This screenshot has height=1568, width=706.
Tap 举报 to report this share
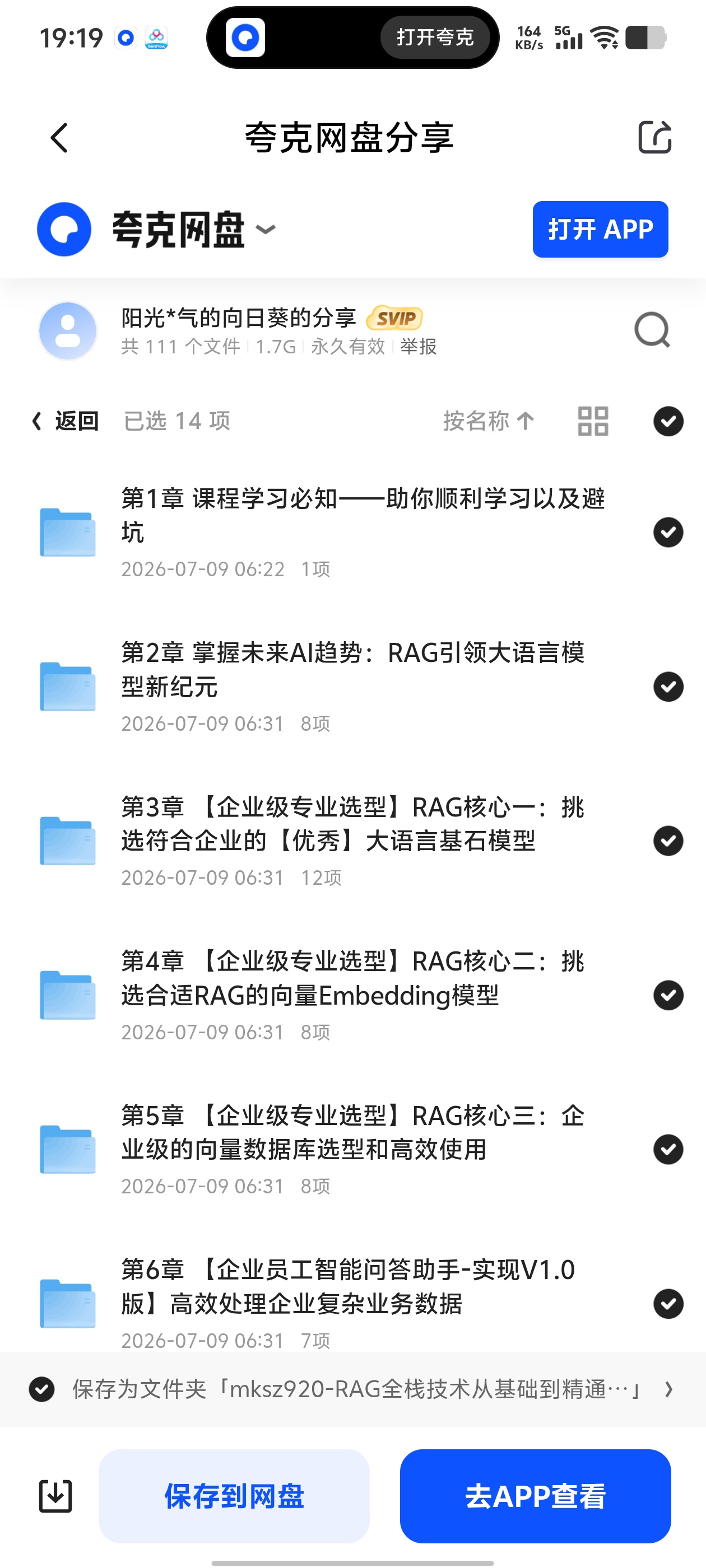pos(419,346)
